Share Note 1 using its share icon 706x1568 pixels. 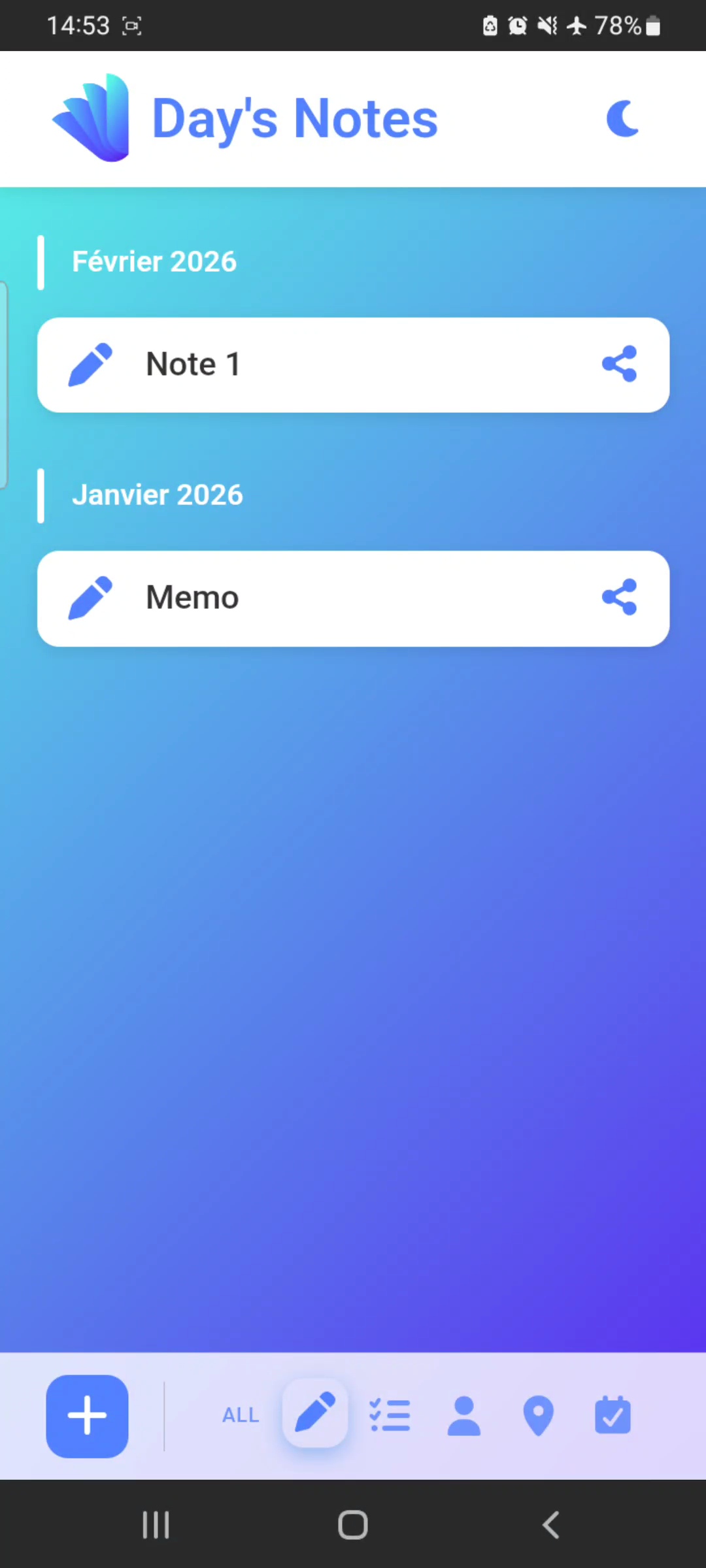(618, 364)
